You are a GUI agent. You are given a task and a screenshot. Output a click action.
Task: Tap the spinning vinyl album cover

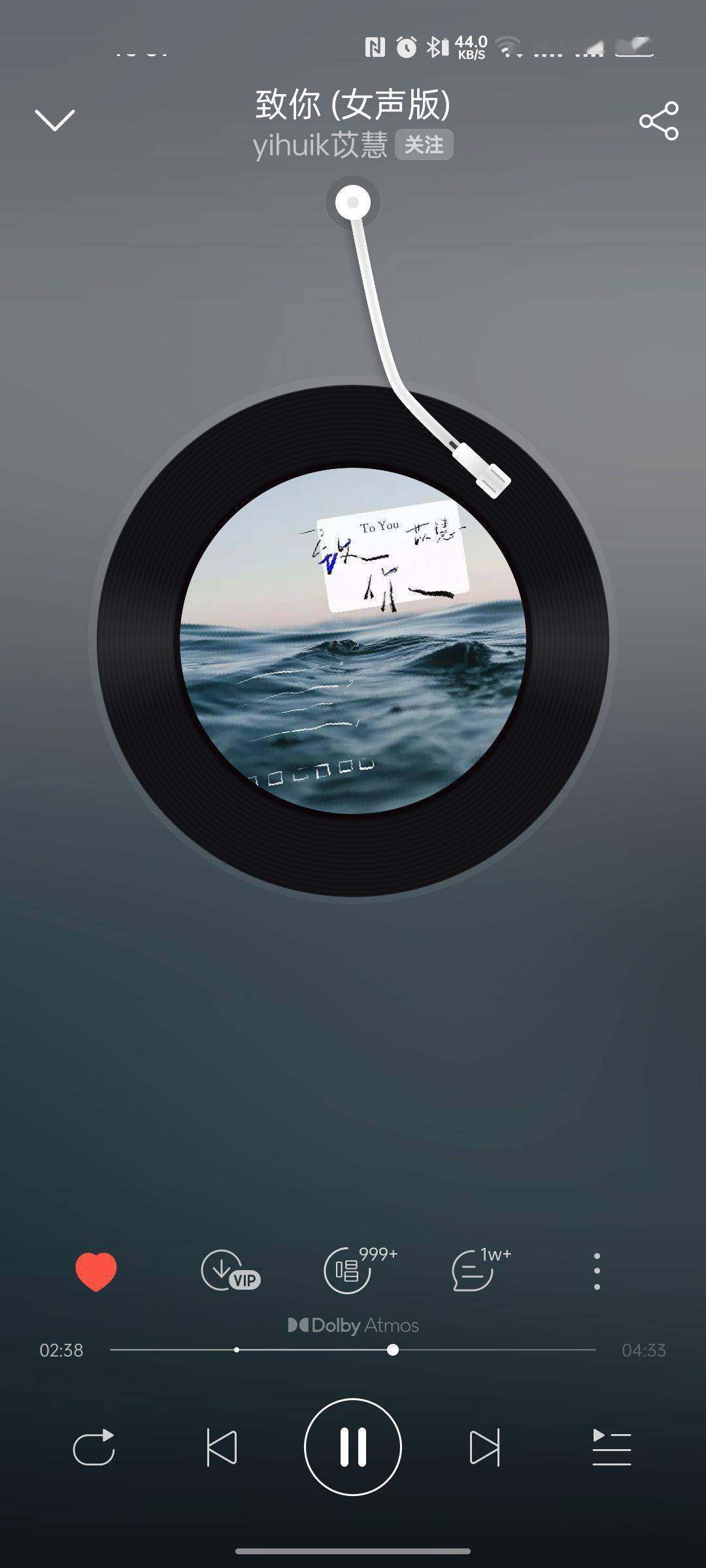click(353, 640)
